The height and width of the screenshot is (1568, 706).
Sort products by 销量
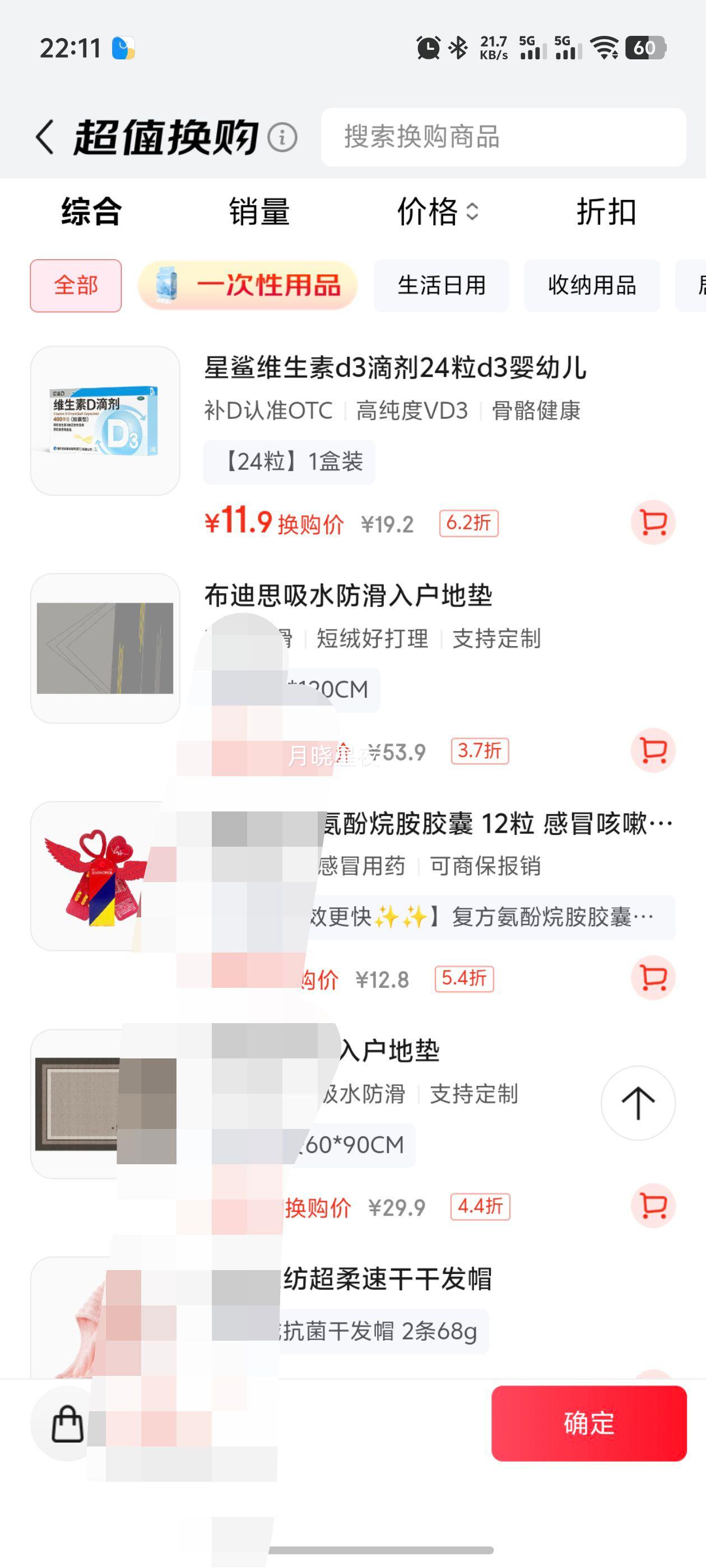coord(259,212)
